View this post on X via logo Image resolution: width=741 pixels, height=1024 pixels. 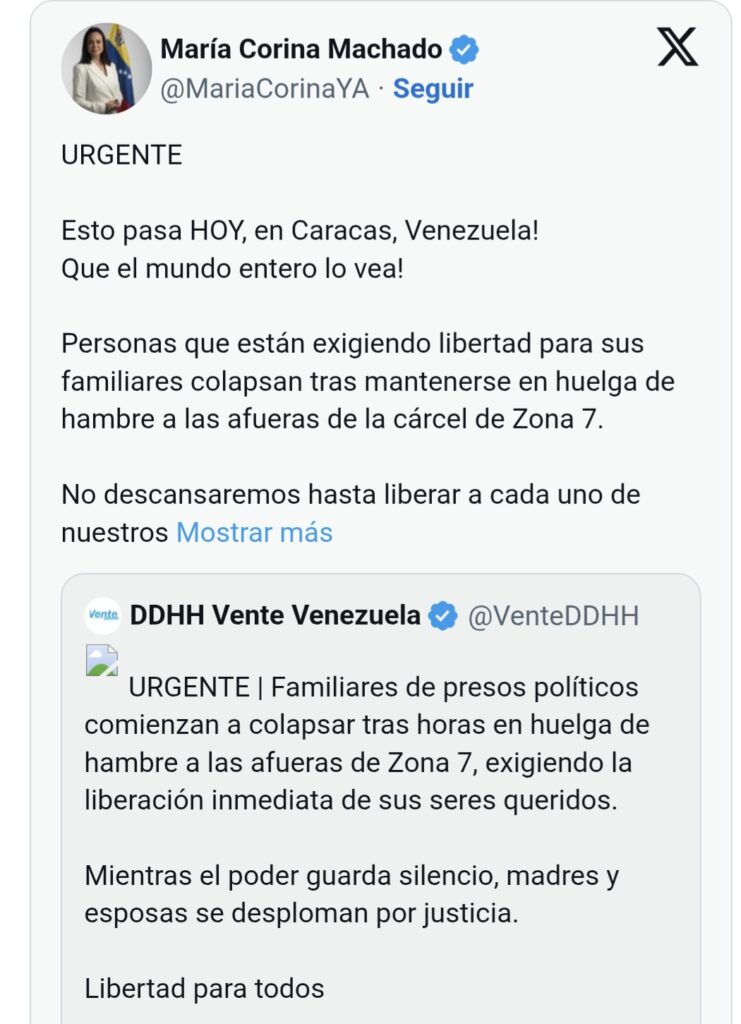pyautogui.click(x=677, y=47)
